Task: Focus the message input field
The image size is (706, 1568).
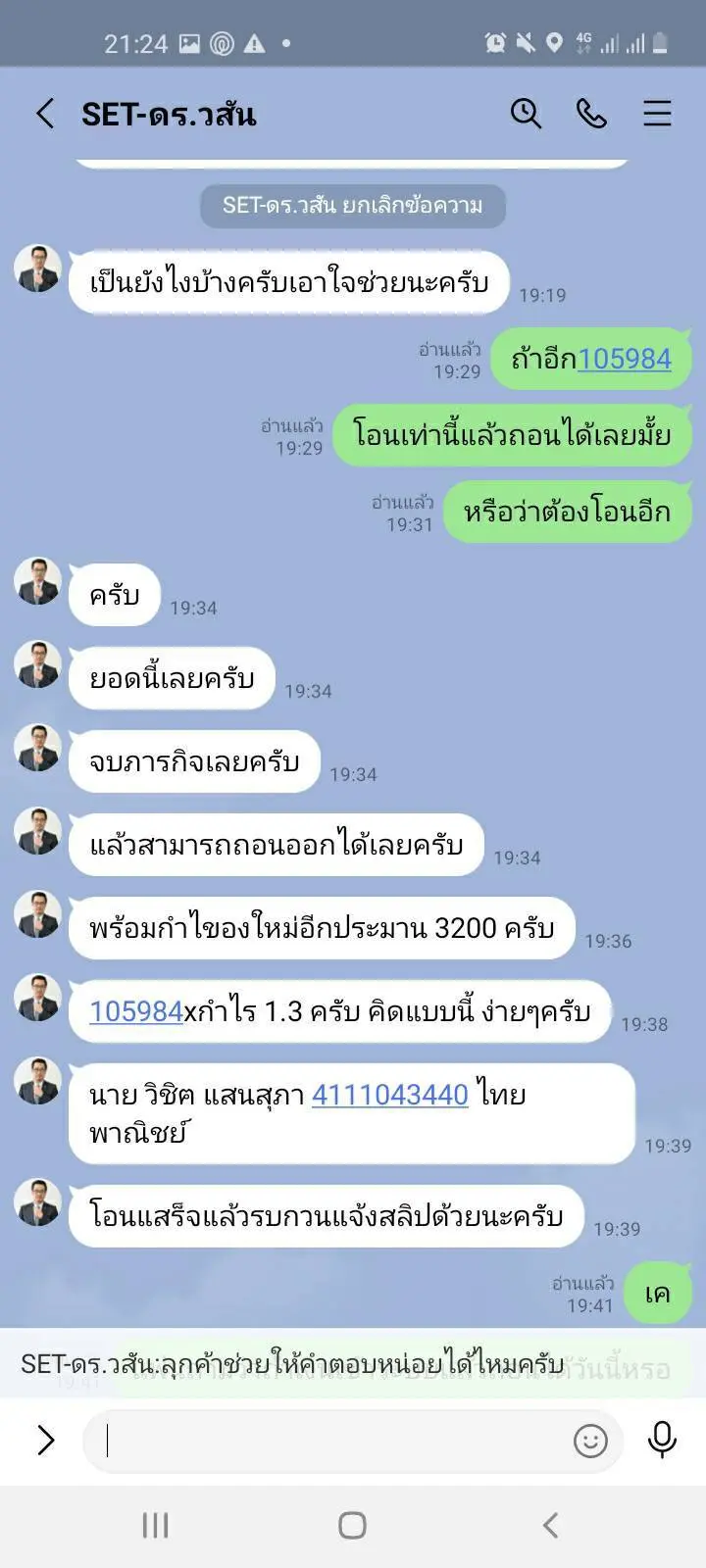Action: point(333,1441)
